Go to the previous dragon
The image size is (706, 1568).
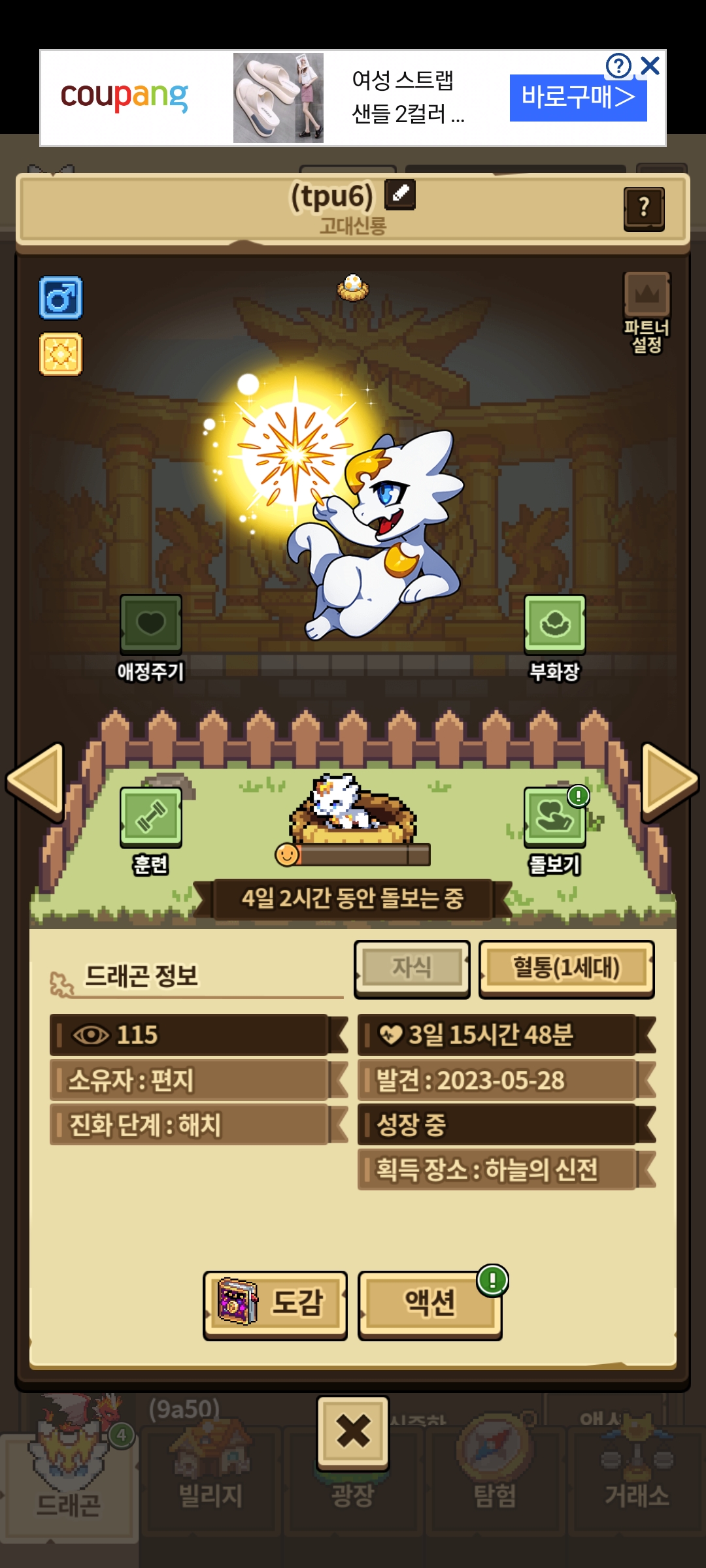coord(36,781)
